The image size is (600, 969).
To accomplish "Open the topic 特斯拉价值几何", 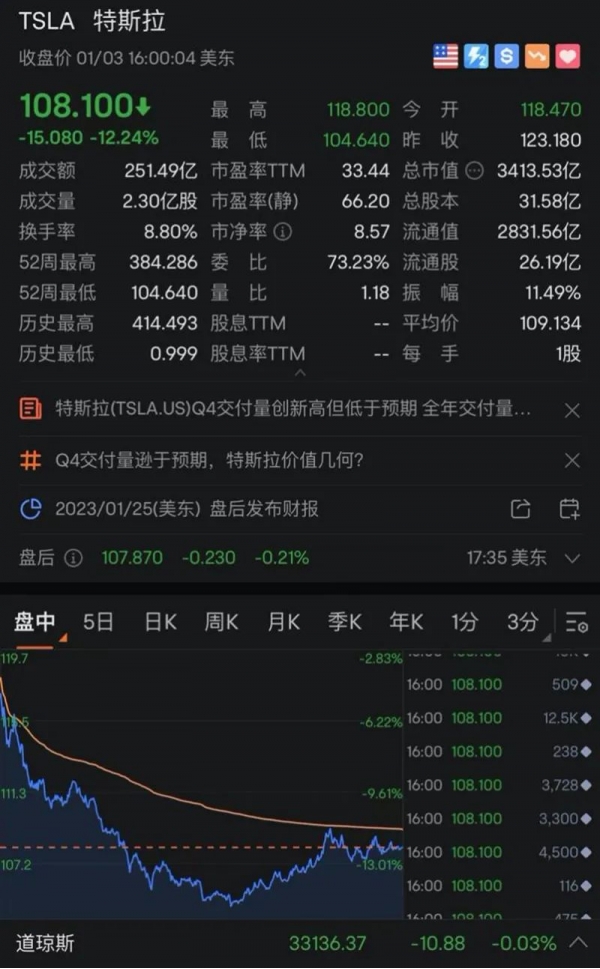I will 209,460.
